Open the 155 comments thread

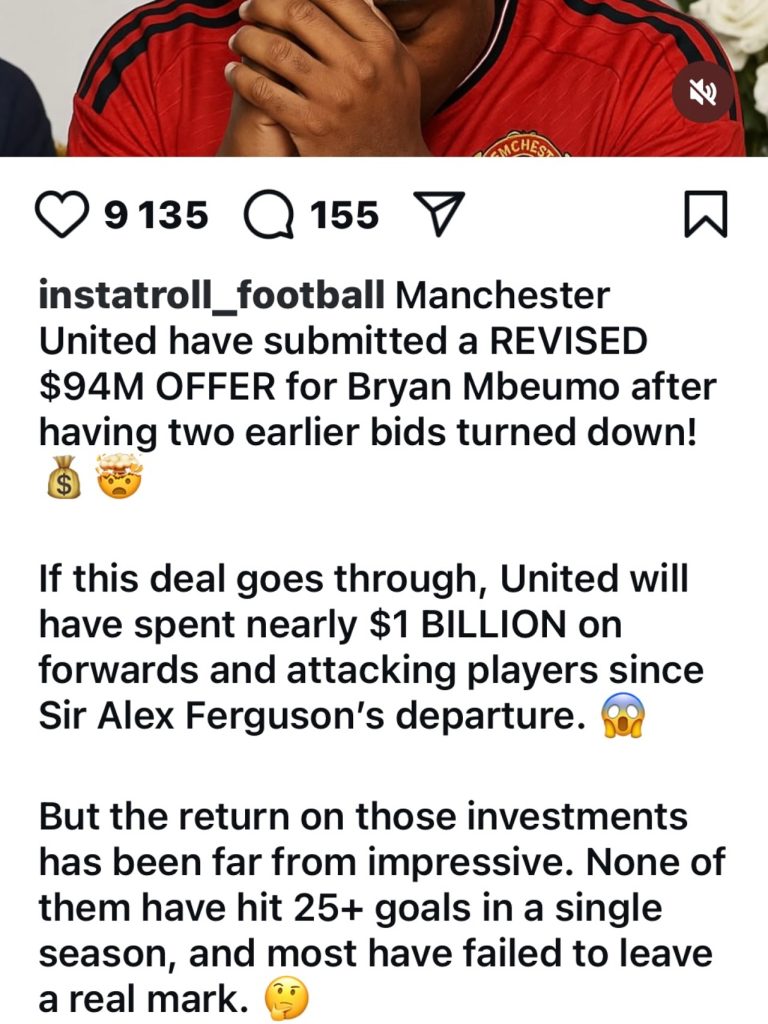click(345, 213)
